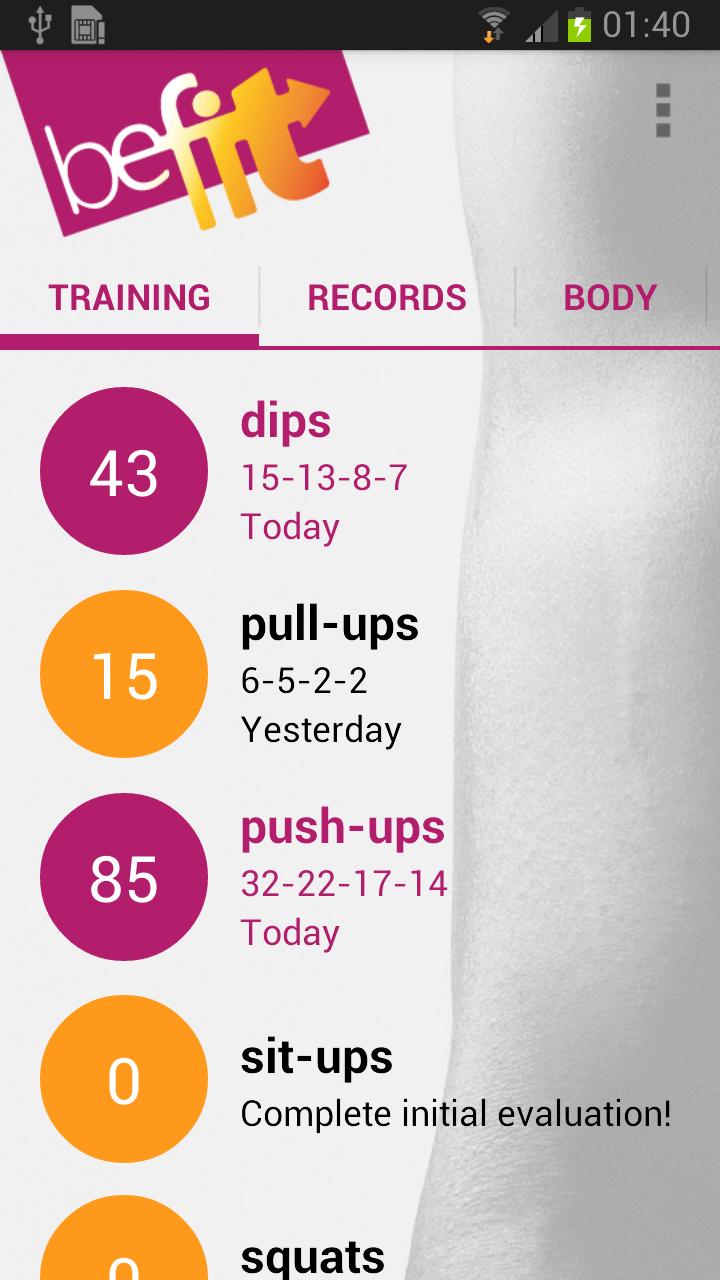Tap the orange sit-ups counter circle showing 0
720x1280 pixels.
coord(123,1079)
